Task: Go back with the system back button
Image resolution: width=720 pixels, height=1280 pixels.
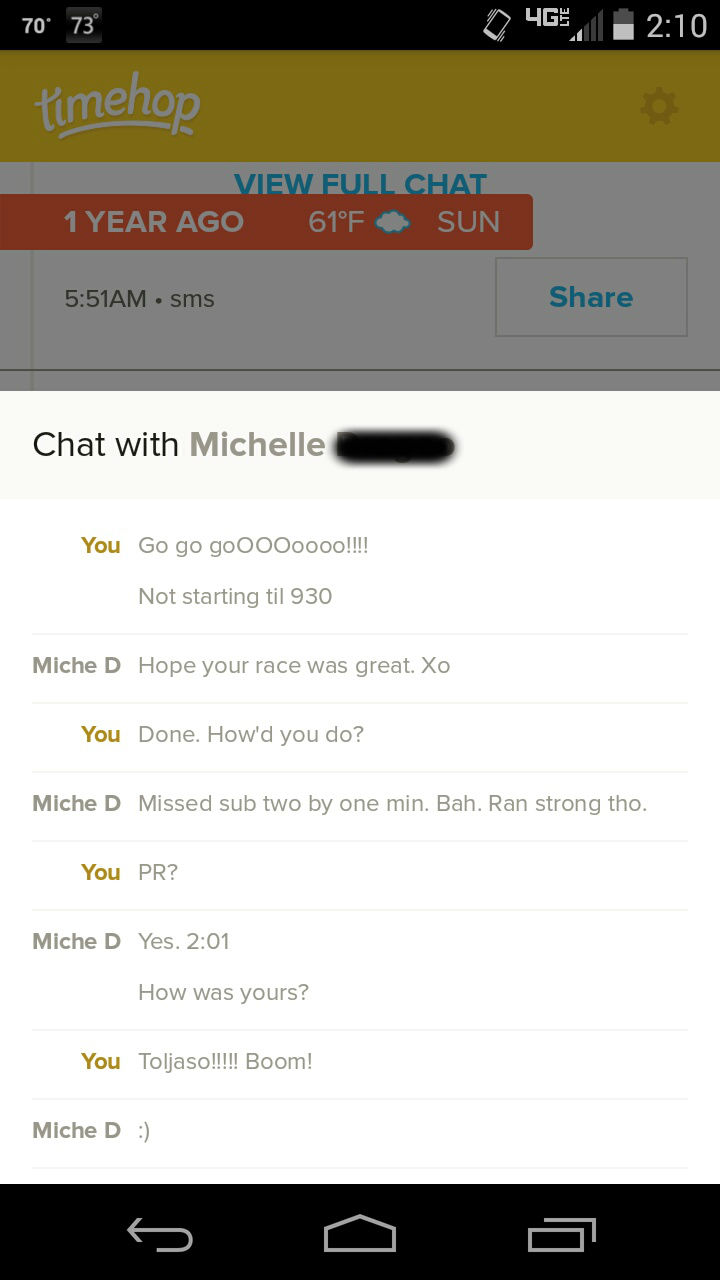Action: coord(160,1234)
